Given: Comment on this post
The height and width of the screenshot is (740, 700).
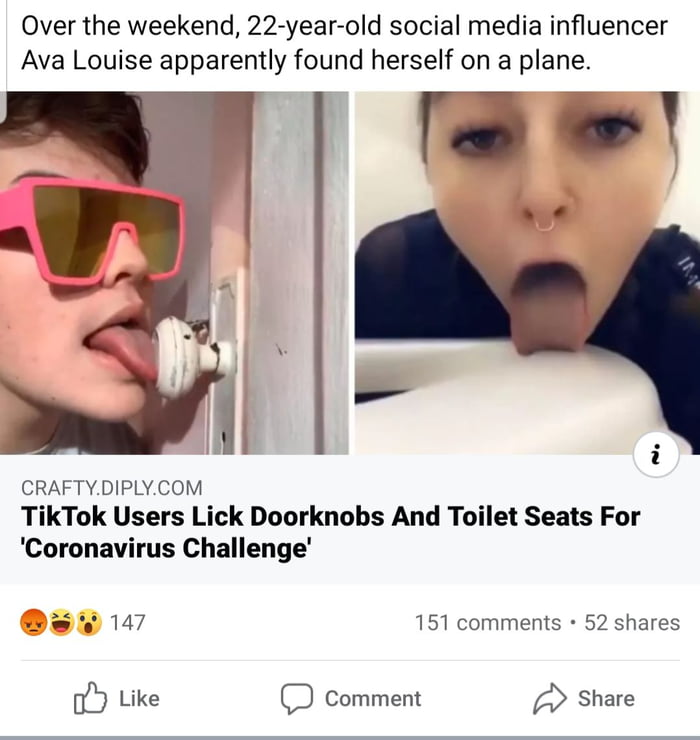Looking at the screenshot, I should (350, 698).
